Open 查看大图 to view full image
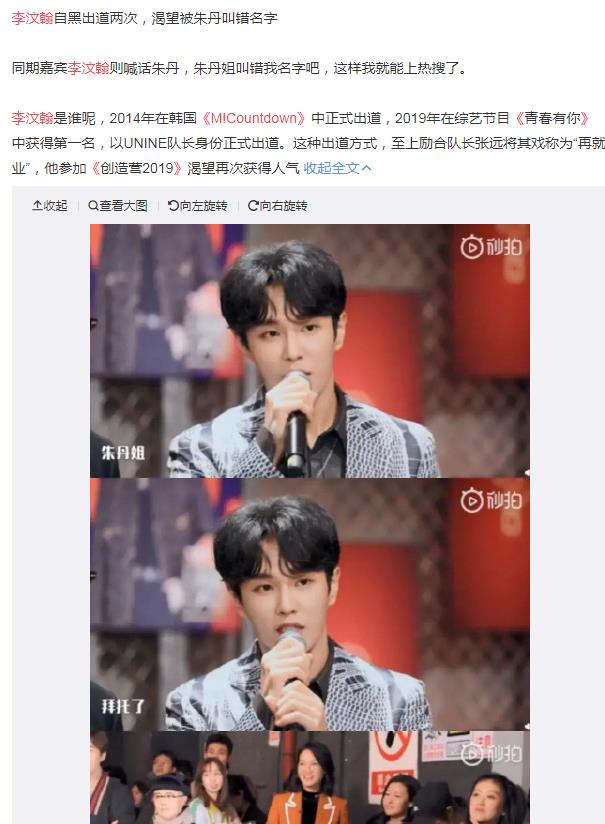 click(x=118, y=205)
